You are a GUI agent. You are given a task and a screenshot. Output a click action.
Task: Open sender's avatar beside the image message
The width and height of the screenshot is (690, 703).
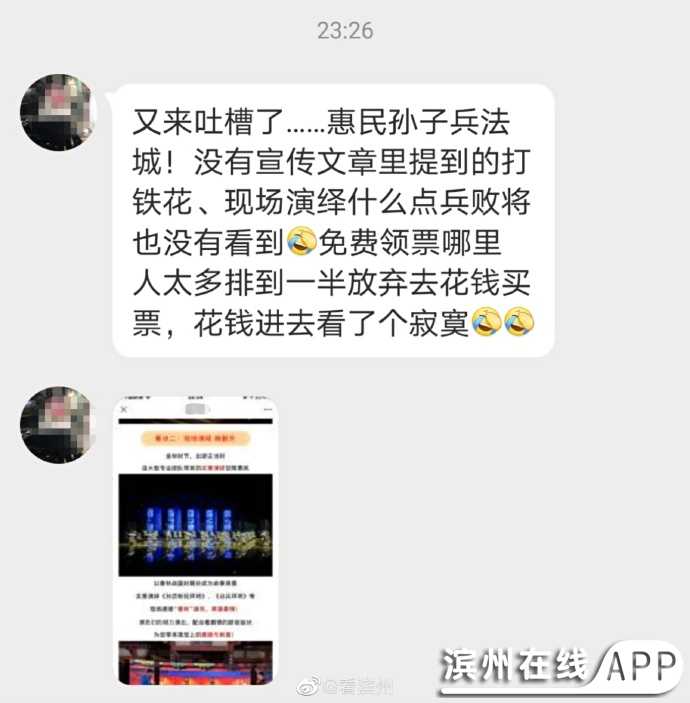coord(57,425)
